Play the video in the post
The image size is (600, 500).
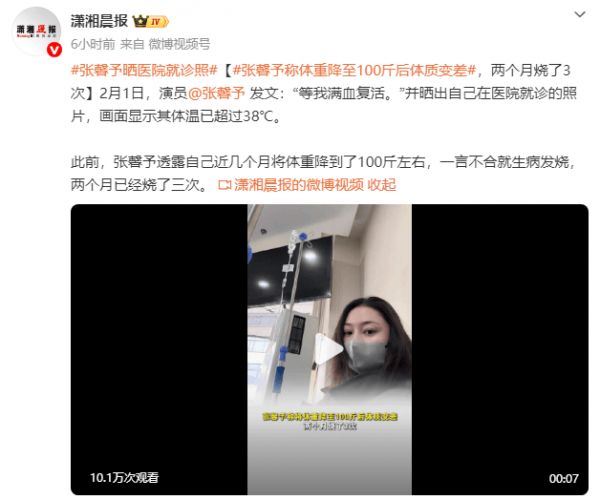329,350
